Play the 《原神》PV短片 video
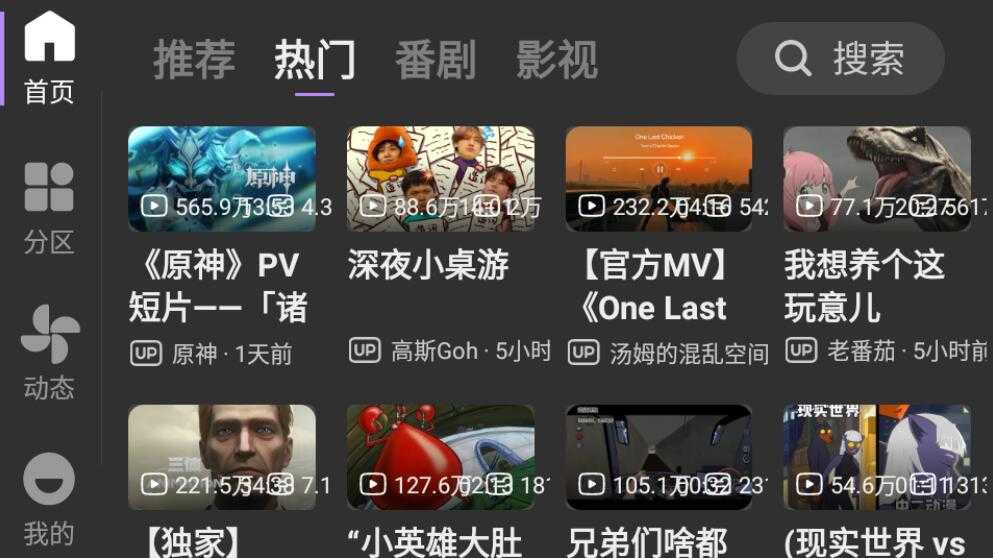Screen dimensions: 993x558 click(x=222, y=180)
